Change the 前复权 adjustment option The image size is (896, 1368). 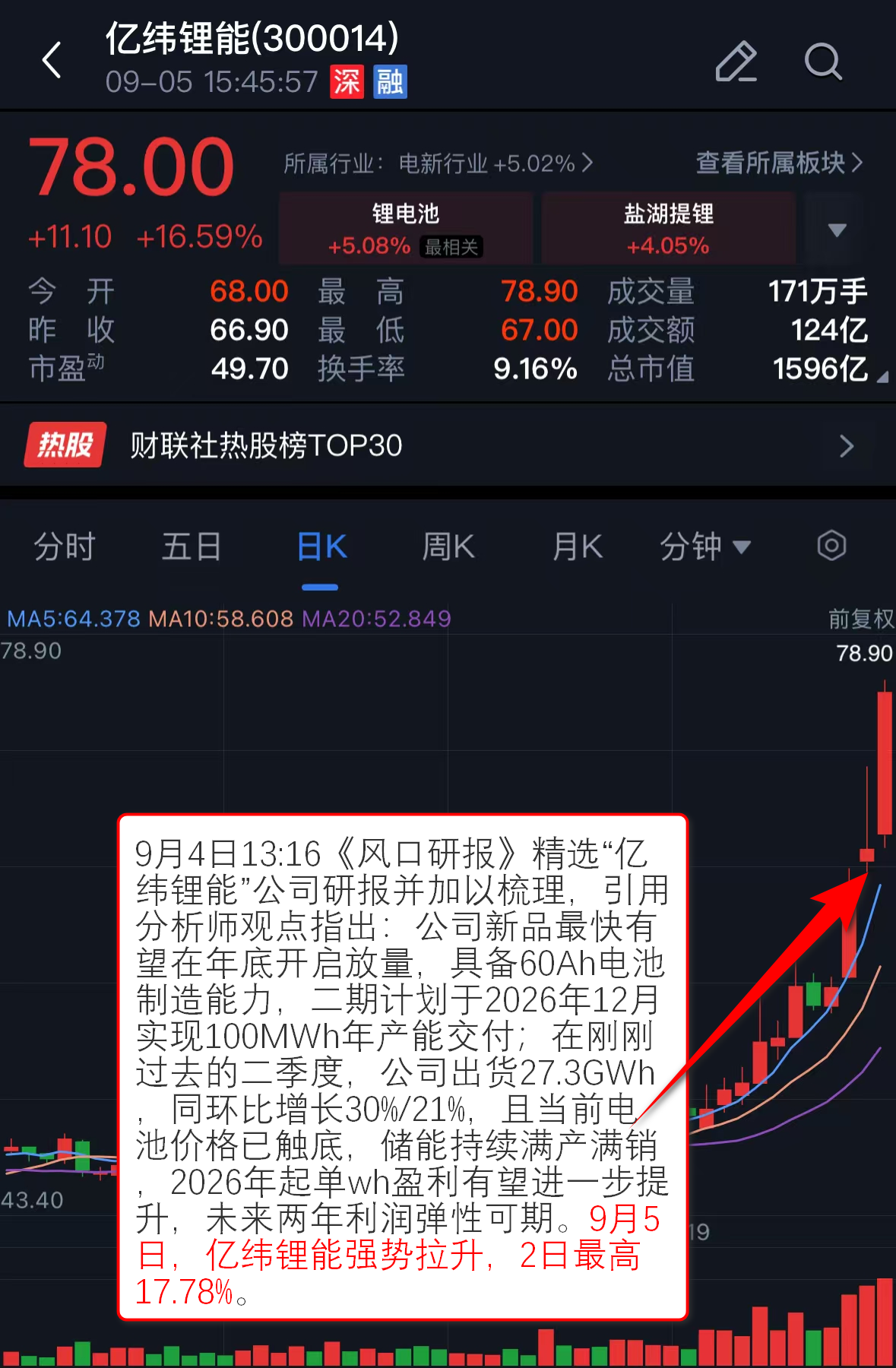pos(860,619)
